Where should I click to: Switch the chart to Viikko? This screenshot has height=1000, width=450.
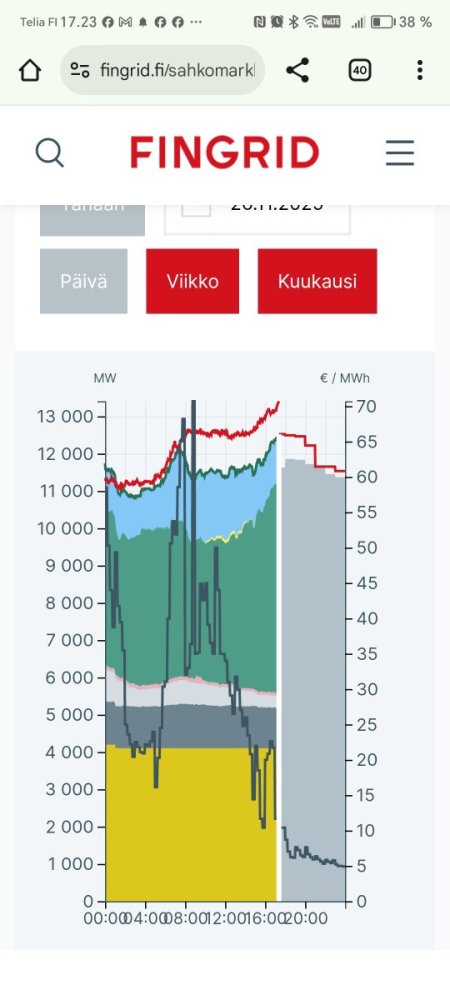point(192,281)
